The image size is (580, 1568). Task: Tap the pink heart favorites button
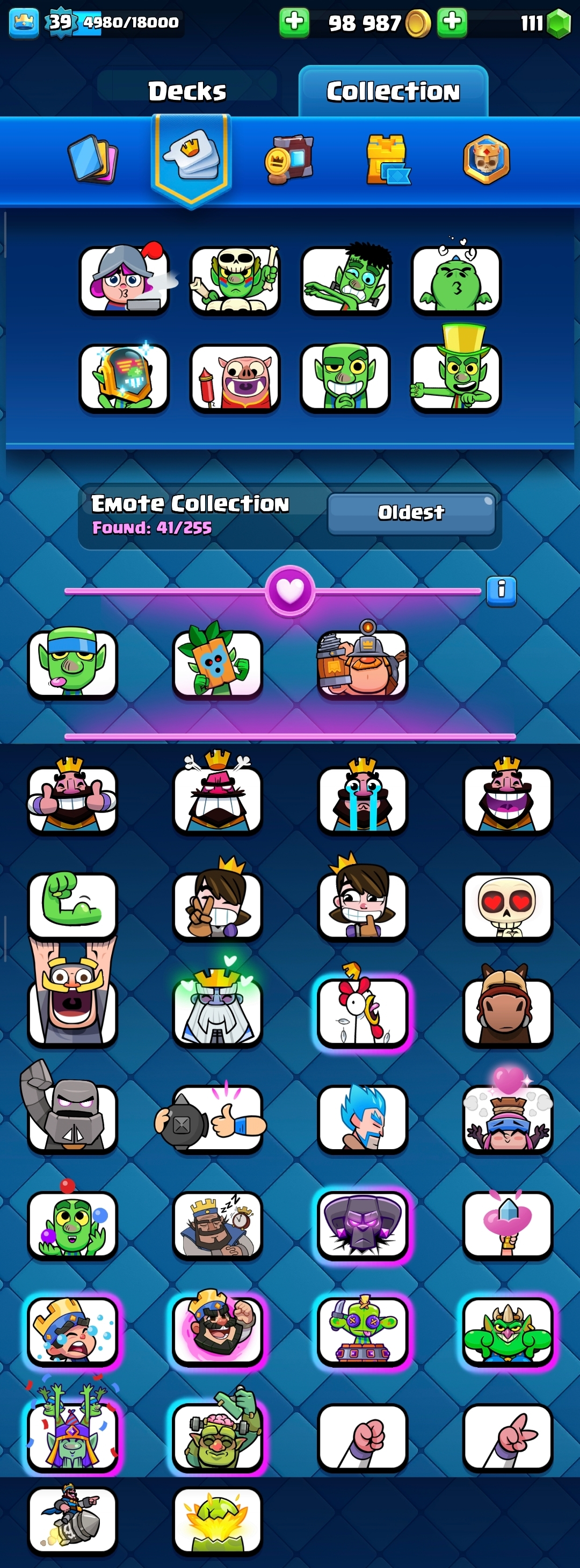[x=289, y=590]
